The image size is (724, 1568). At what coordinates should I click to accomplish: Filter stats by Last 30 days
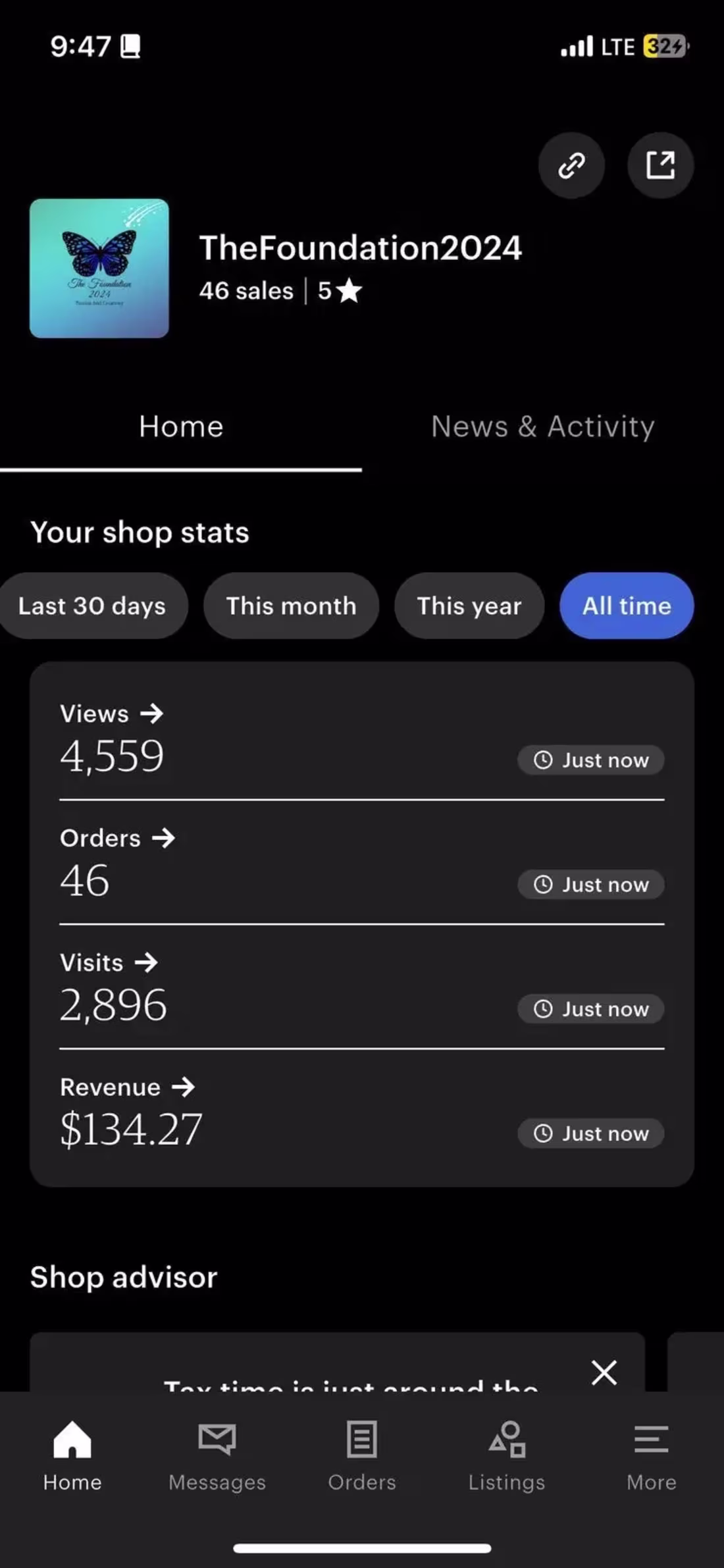(x=92, y=606)
